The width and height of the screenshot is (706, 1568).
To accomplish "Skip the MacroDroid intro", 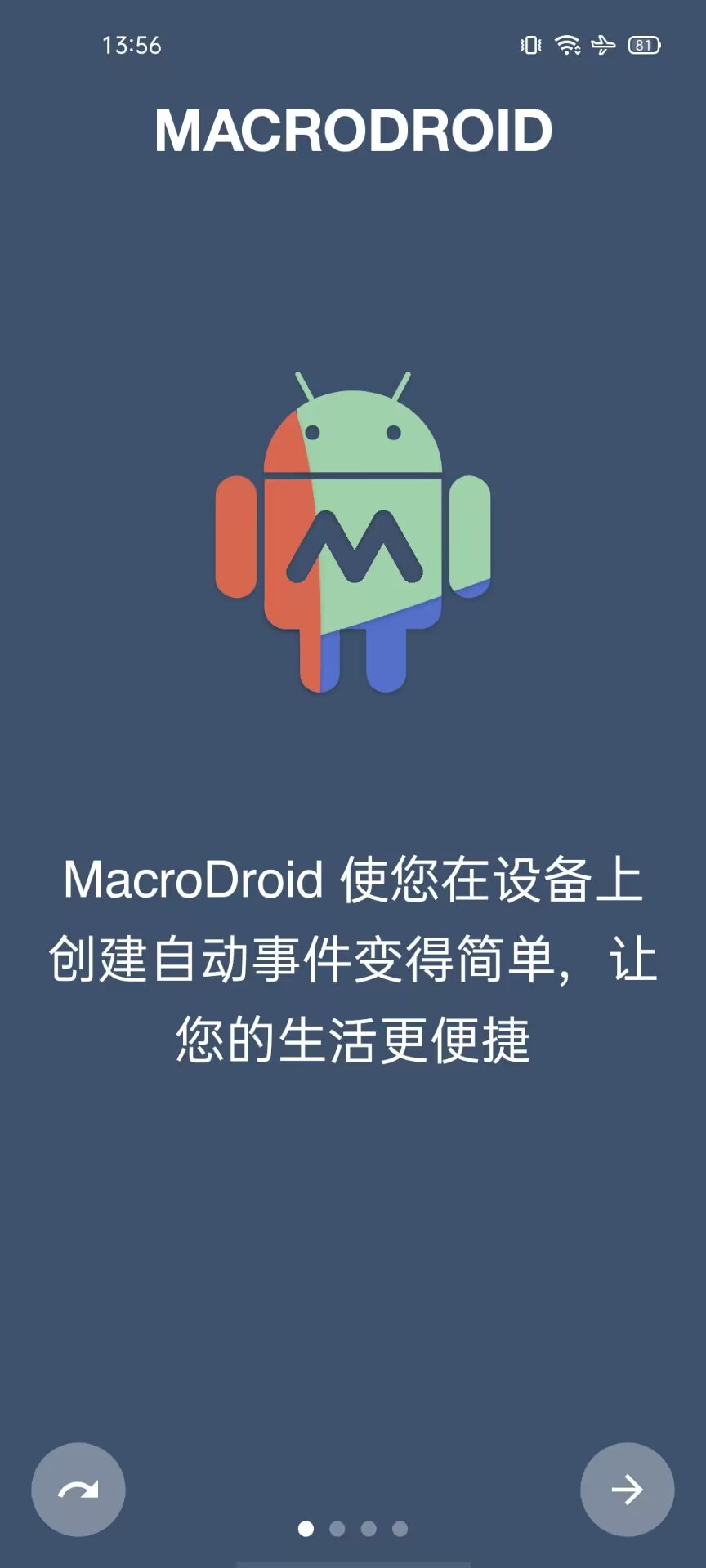I will [78, 1490].
